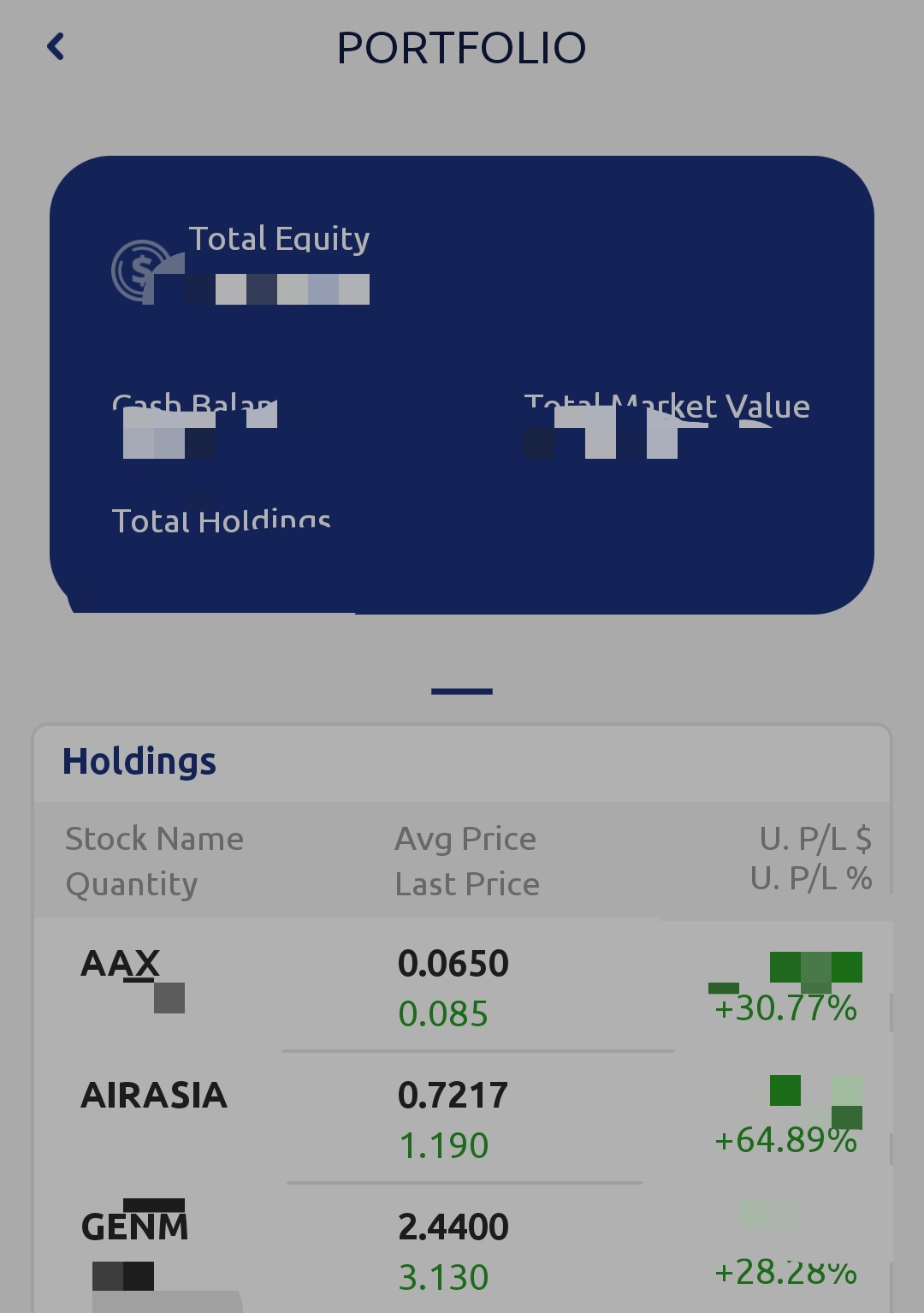
Task: Tap the drag handle above the Holdings card
Action: coord(461,690)
